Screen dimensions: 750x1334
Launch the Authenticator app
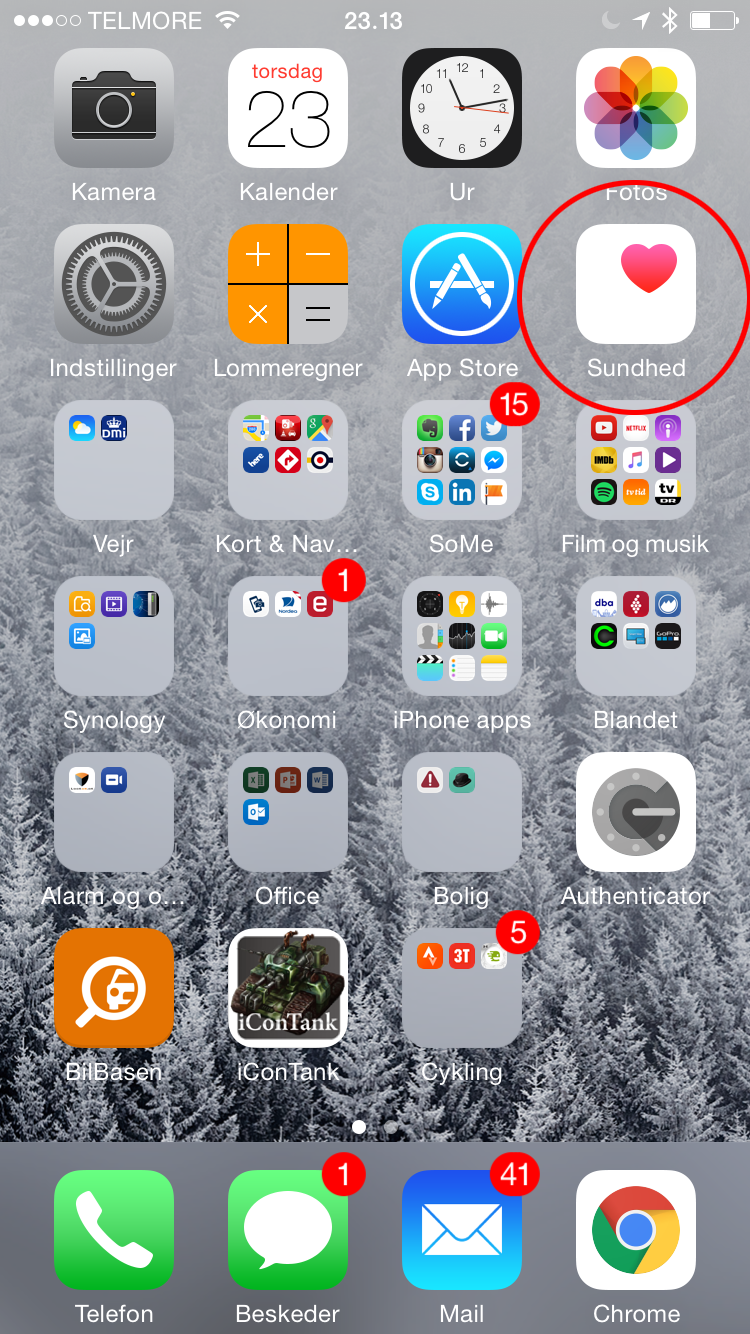pyautogui.click(x=636, y=812)
